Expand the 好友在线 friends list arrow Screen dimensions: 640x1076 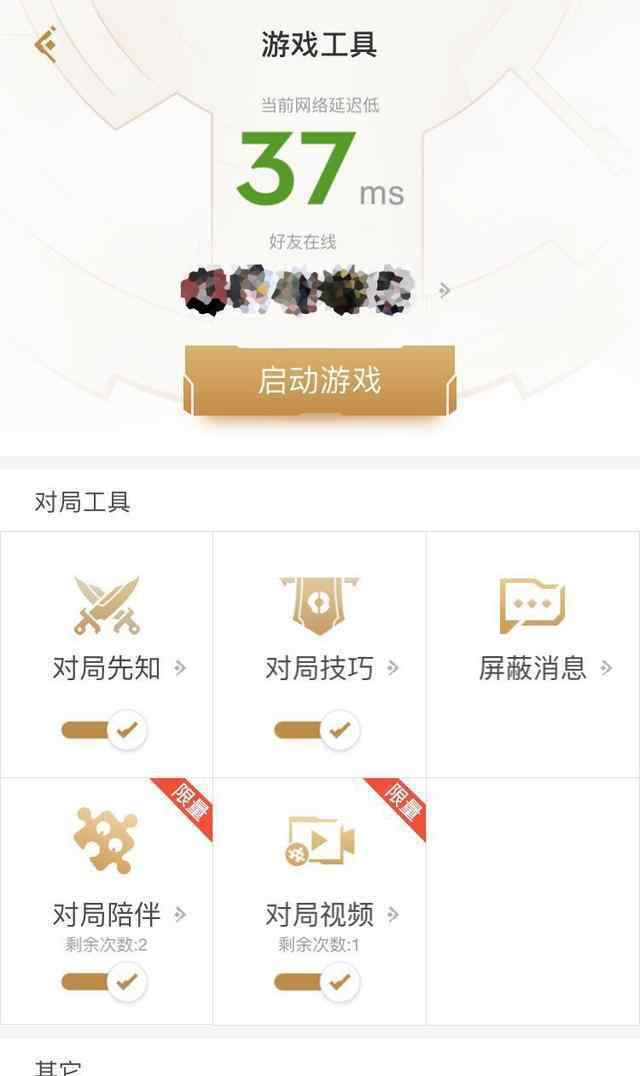coord(444,291)
